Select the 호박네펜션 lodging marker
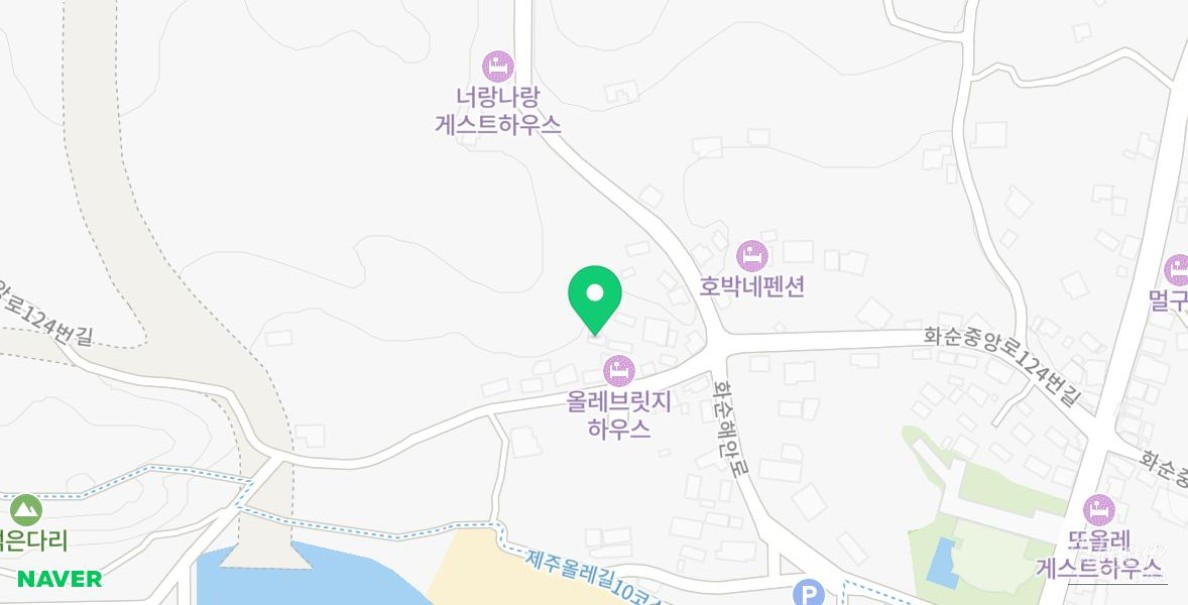This screenshot has height=605, width=1188. coord(752,256)
